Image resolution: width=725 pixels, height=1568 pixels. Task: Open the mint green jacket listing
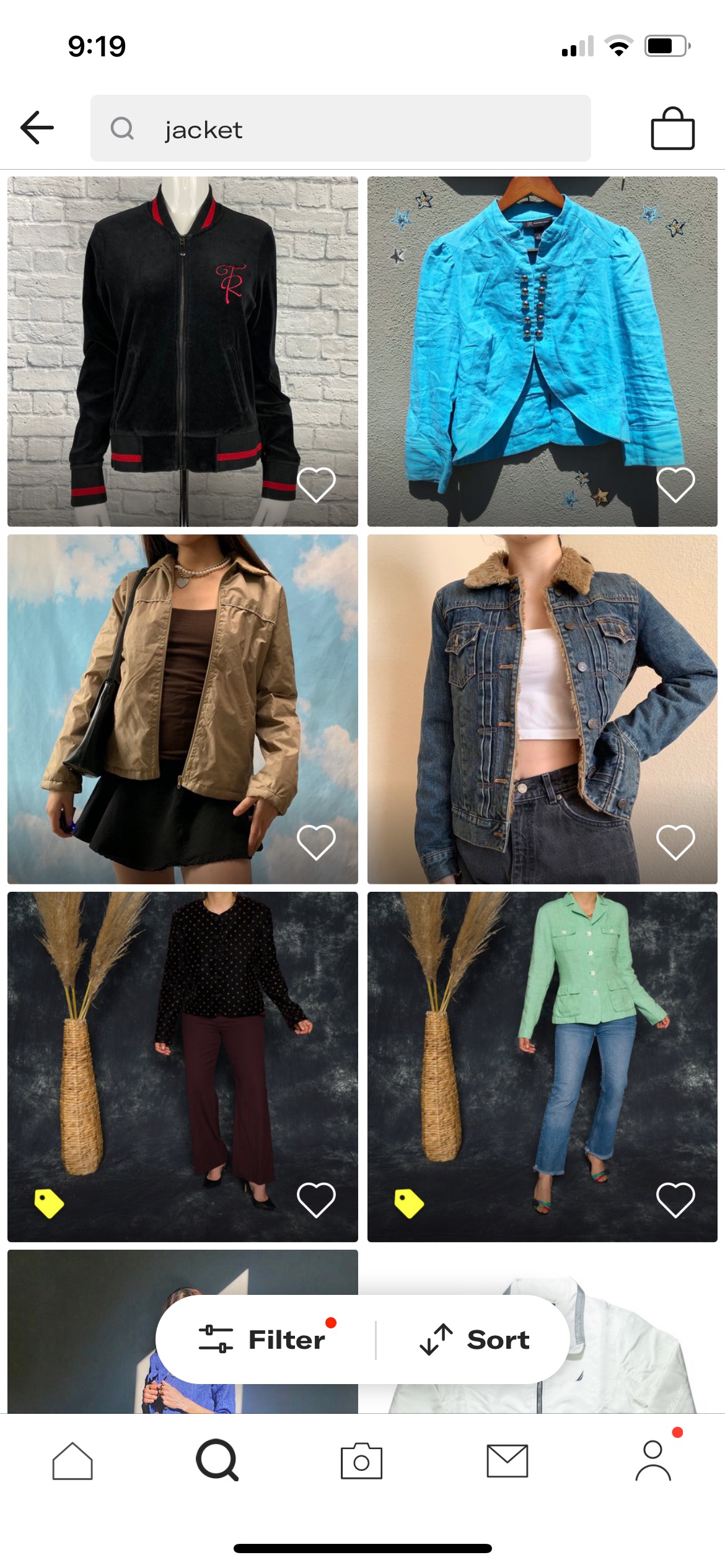point(542,1066)
